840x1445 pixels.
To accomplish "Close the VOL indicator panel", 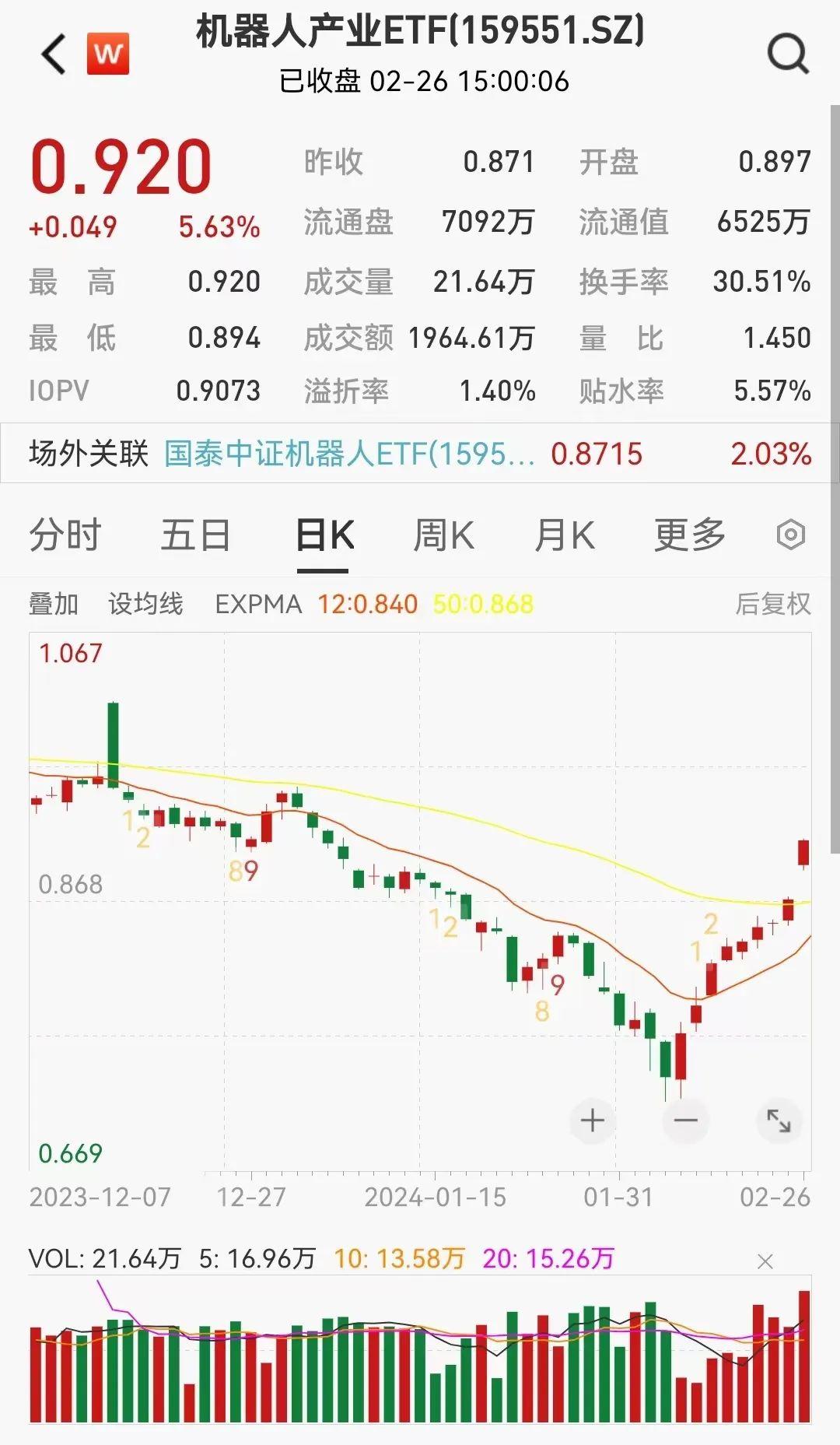I will [x=765, y=1261].
